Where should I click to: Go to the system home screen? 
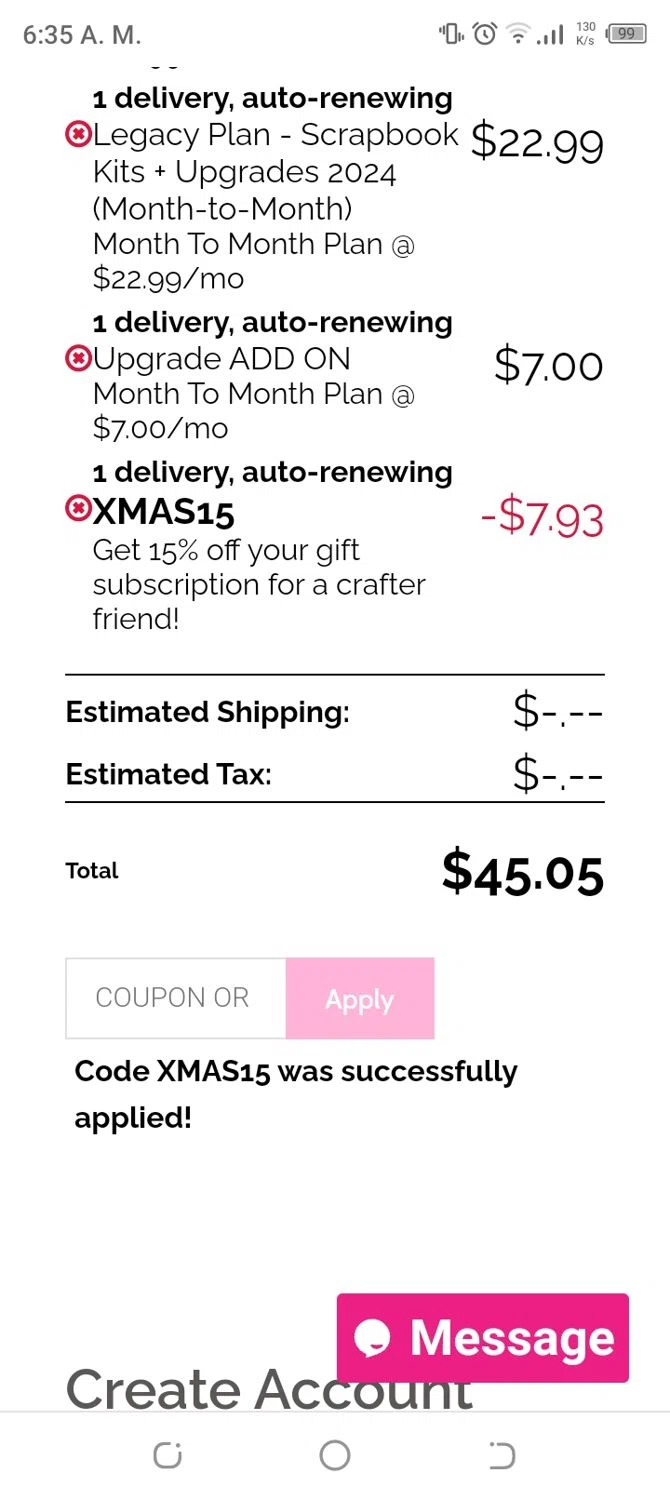click(335, 1455)
